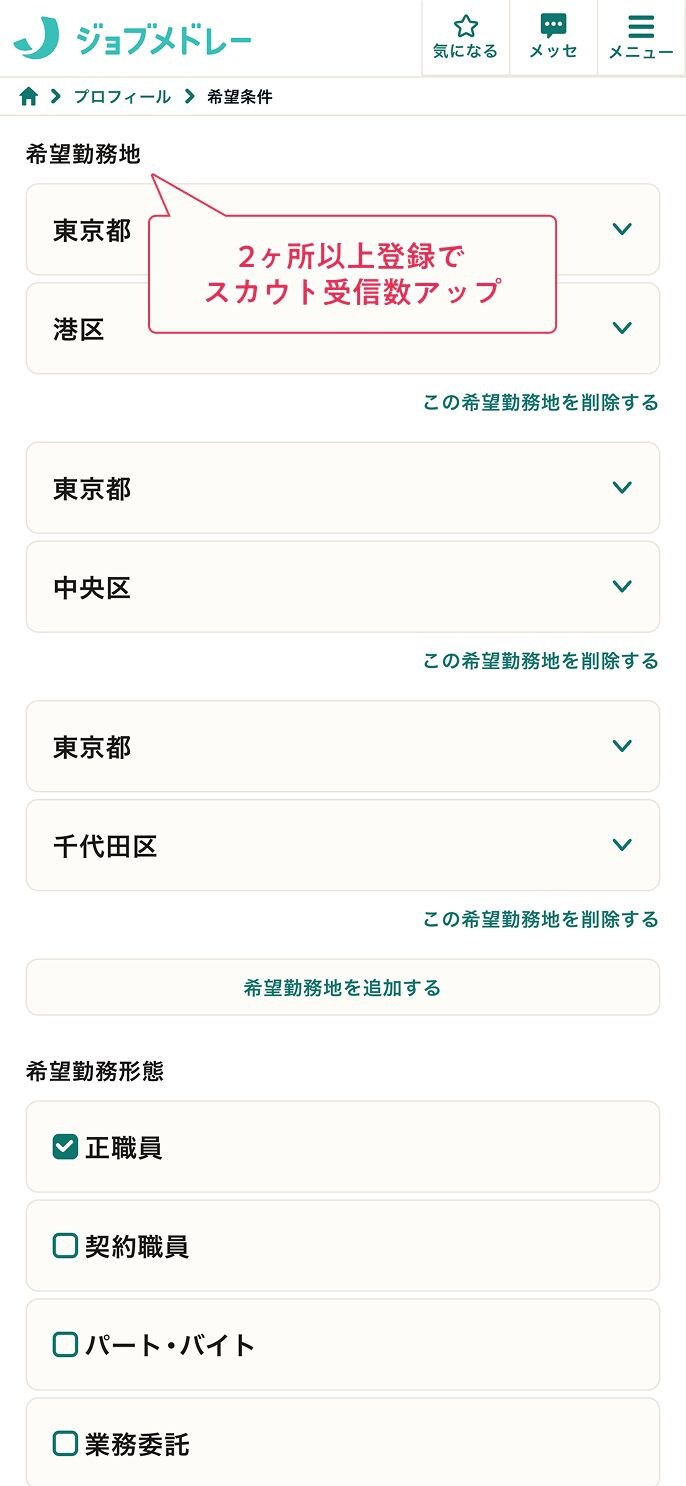The image size is (686, 1486).
Task: Open the メニュー hamburger menu
Action: pyautogui.click(x=641, y=38)
